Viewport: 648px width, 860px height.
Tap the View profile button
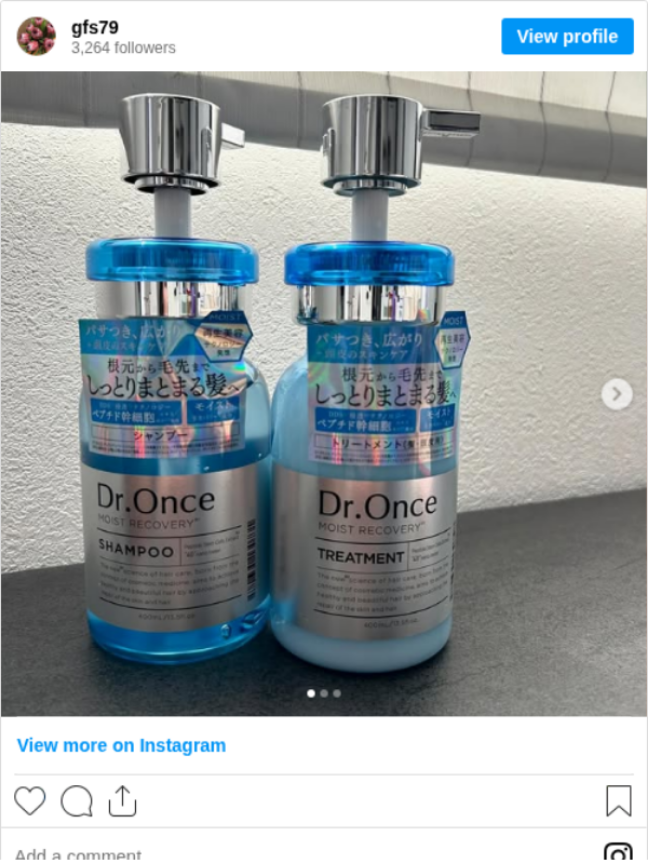coord(567,37)
